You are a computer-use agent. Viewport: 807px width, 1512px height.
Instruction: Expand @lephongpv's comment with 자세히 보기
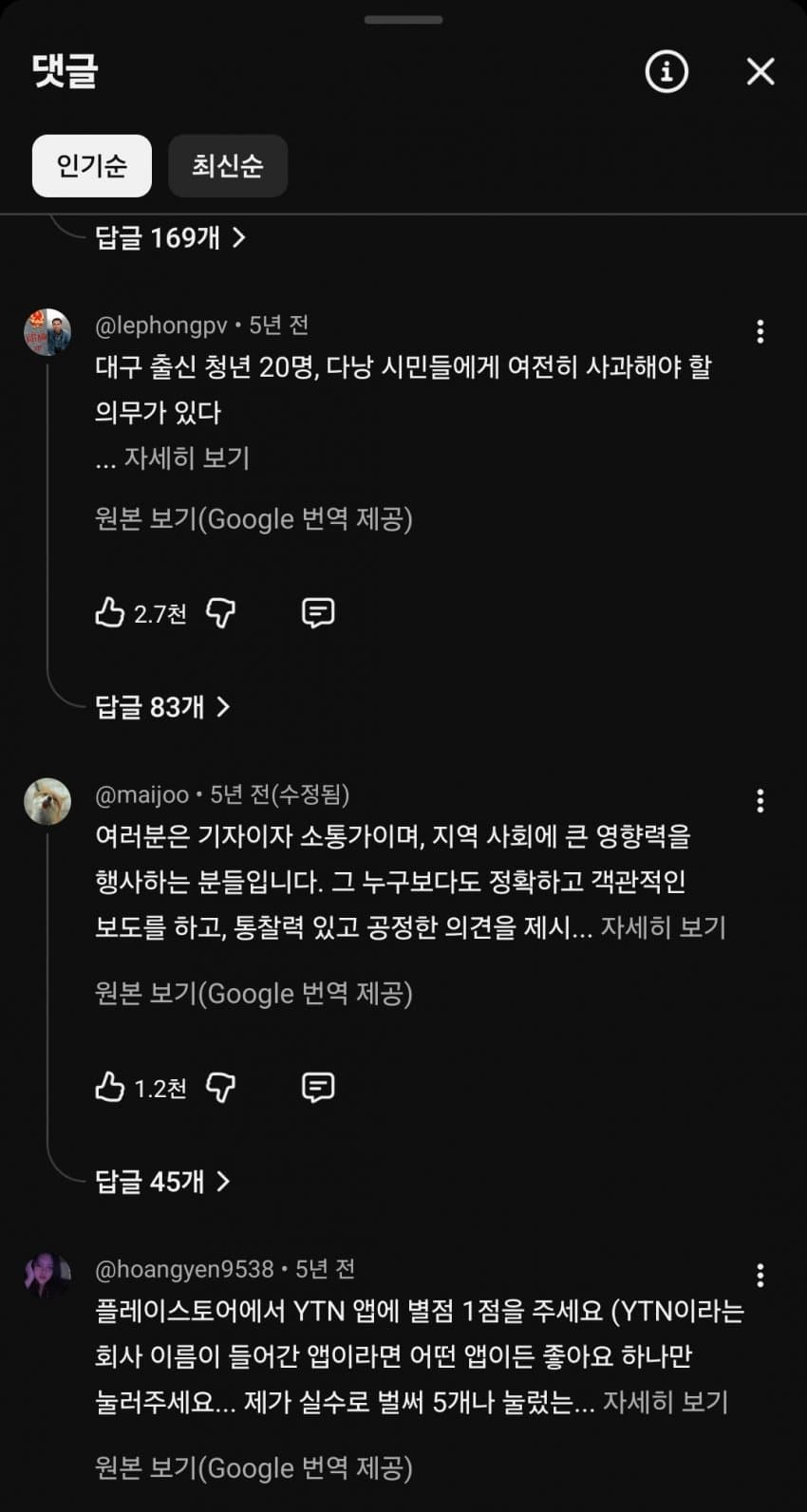coord(186,458)
